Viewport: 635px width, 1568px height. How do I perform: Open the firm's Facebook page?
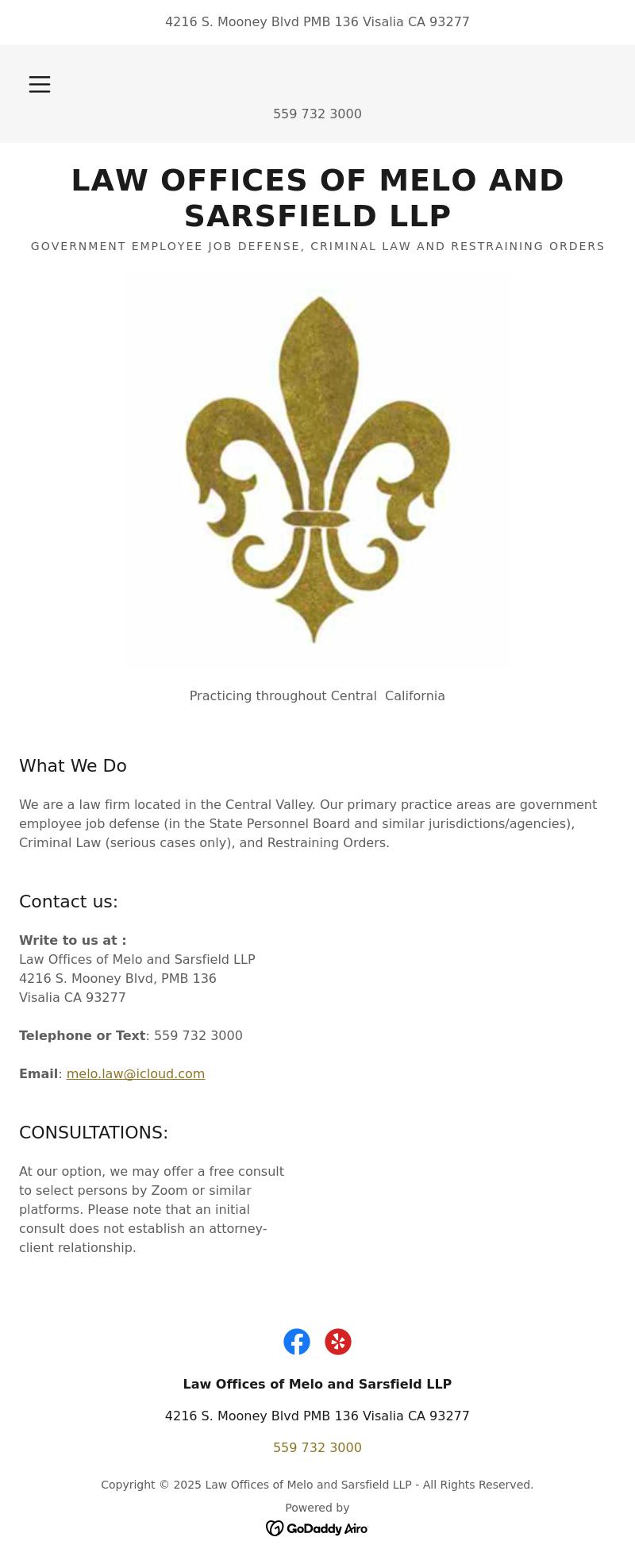click(297, 1342)
